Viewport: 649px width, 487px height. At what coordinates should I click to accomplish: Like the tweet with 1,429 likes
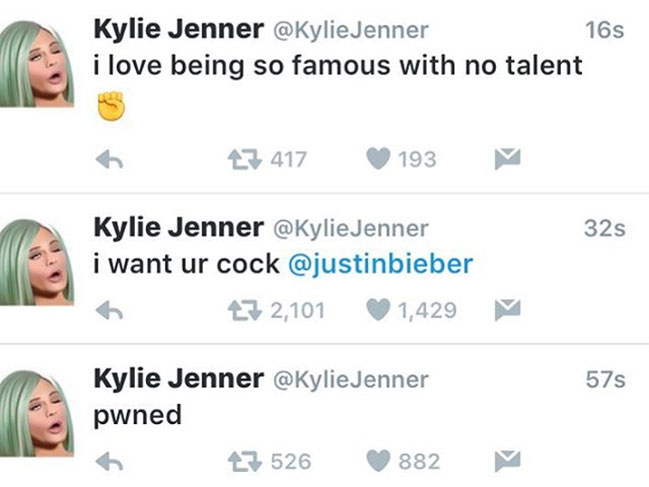click(377, 311)
